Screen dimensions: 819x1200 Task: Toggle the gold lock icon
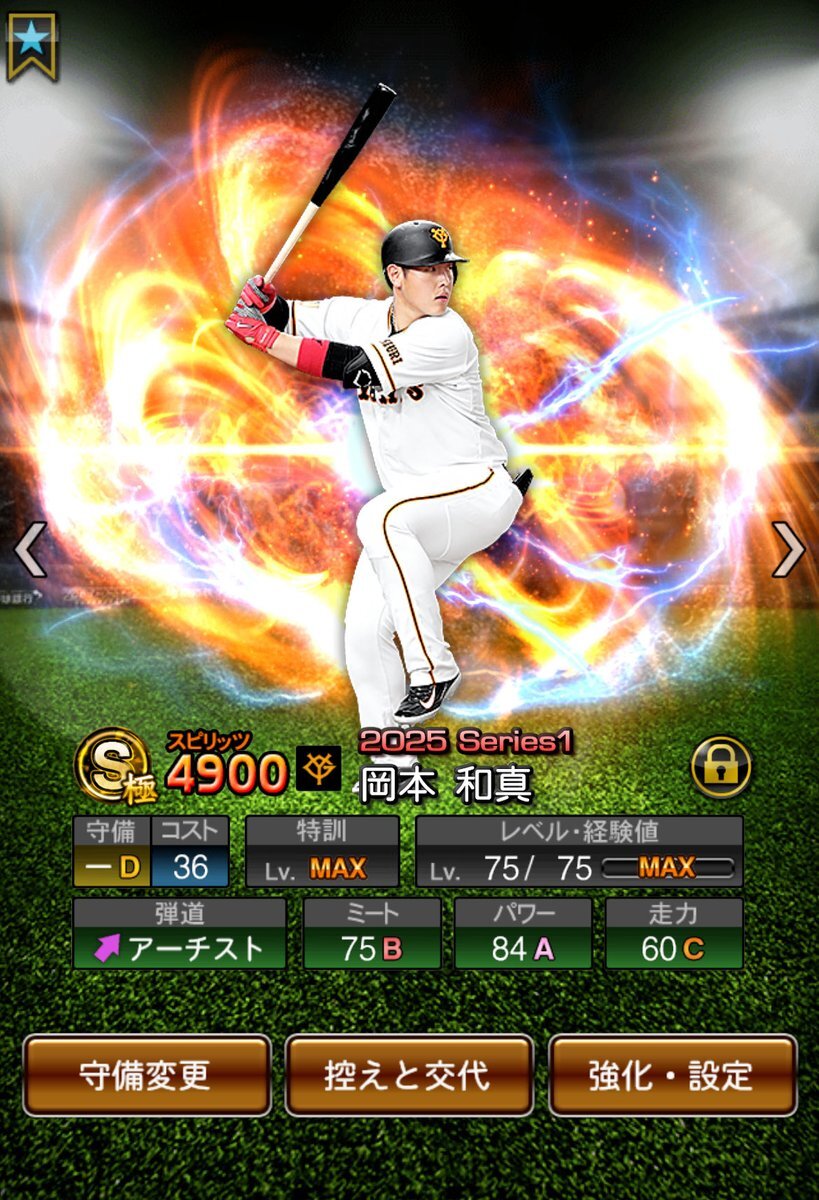click(x=721, y=766)
